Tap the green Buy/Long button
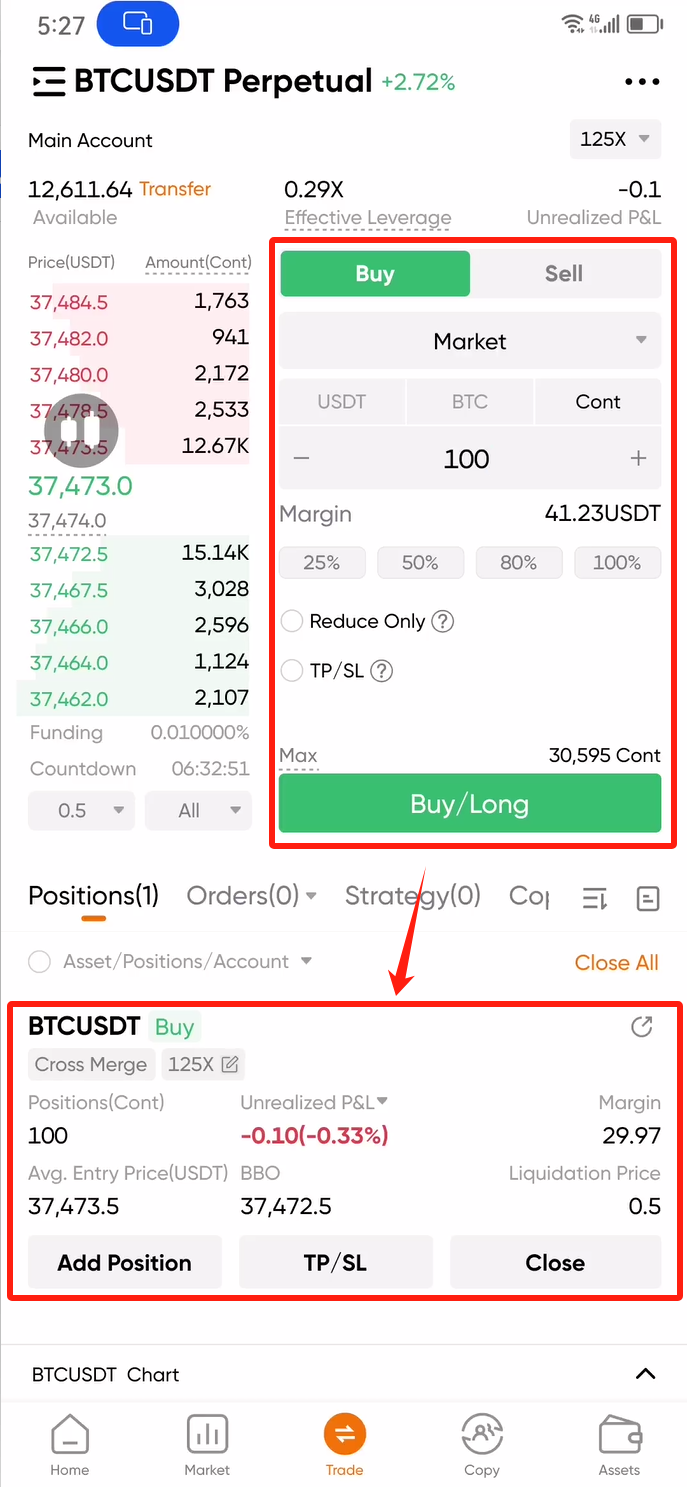Viewport: 687px width, 1487px height. coord(470,804)
